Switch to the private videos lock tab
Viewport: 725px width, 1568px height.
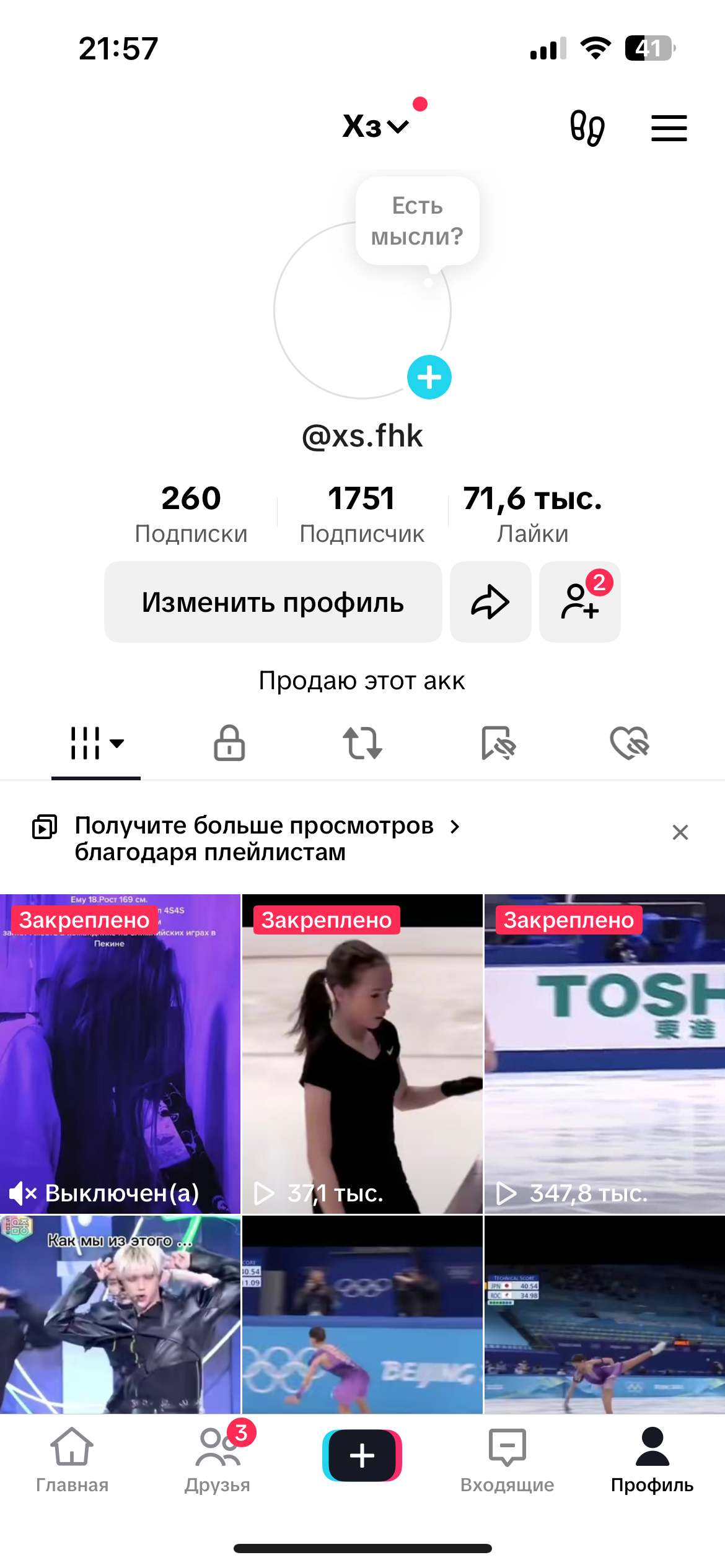[x=229, y=743]
